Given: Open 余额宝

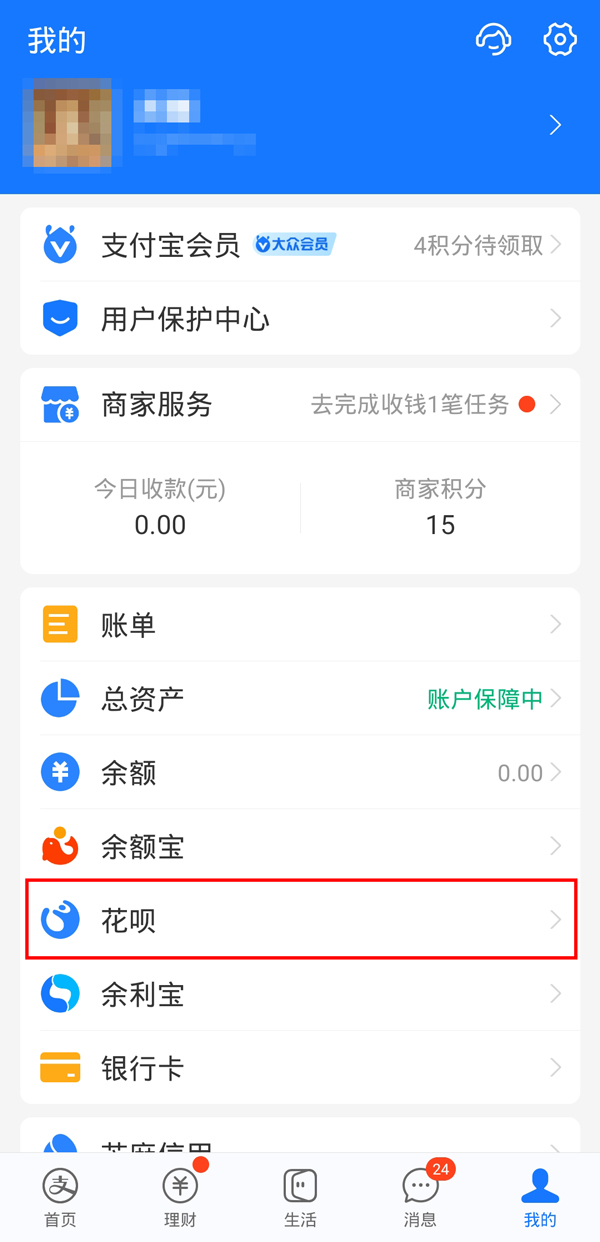Looking at the screenshot, I should tap(300, 847).
